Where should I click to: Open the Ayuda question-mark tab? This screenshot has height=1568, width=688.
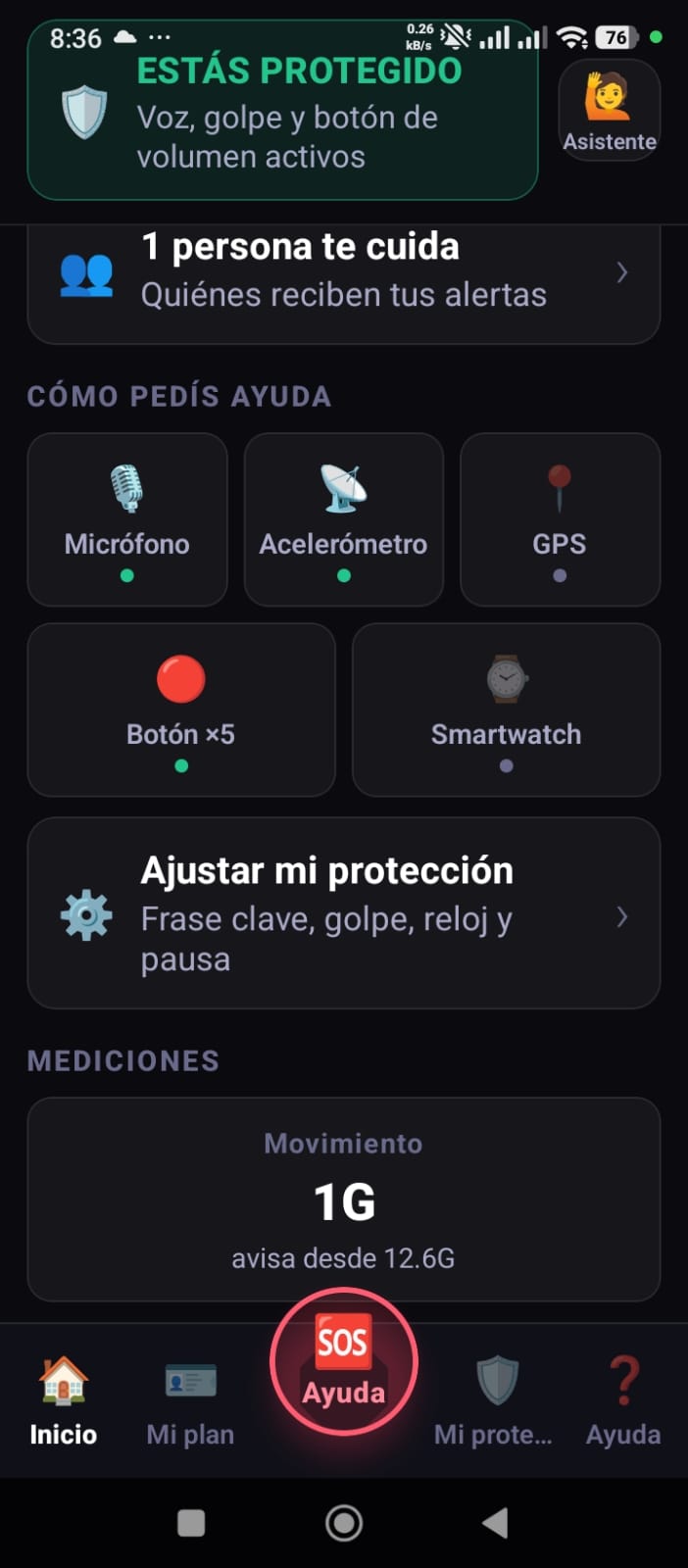(x=623, y=1401)
